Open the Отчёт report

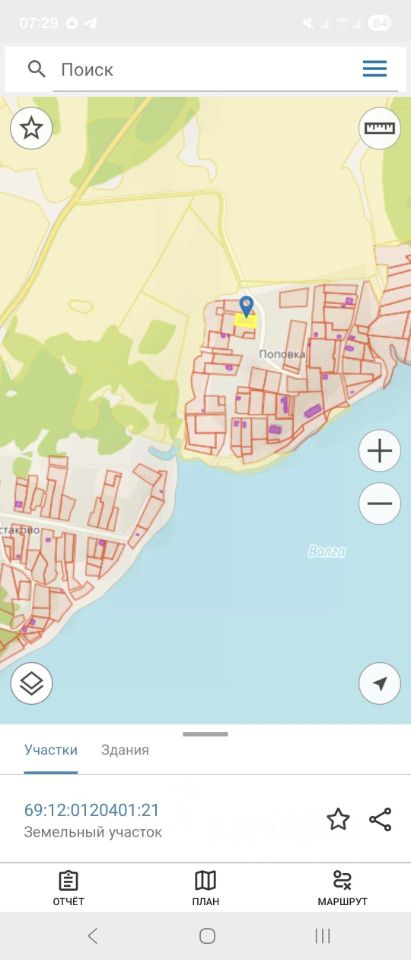coord(69,888)
